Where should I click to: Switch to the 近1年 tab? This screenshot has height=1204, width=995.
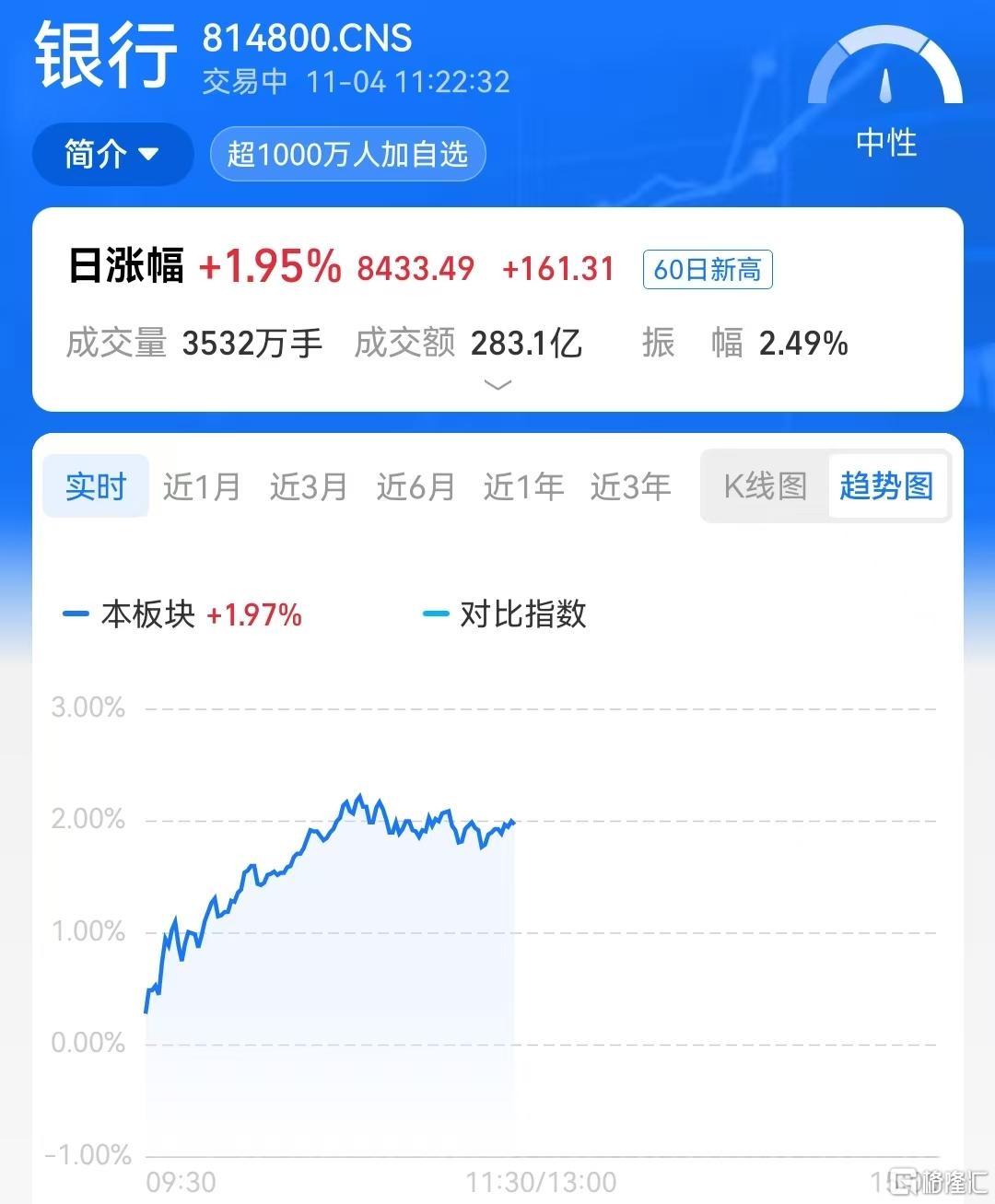pyautogui.click(x=522, y=487)
